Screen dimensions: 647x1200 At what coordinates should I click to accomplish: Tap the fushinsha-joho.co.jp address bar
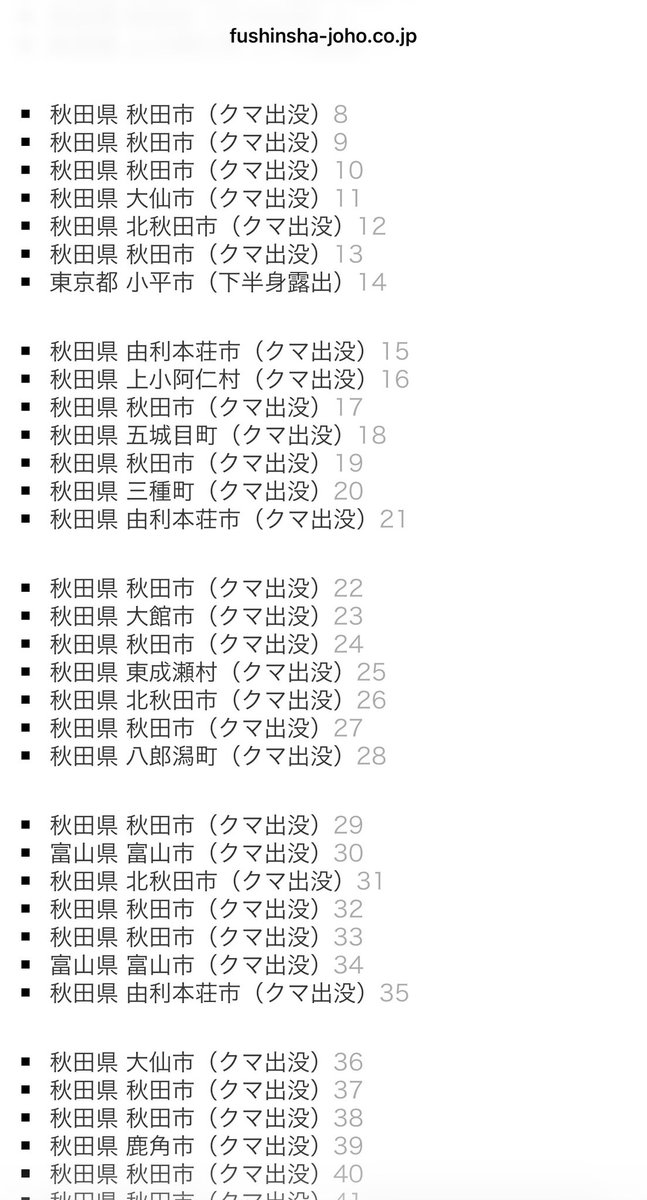click(x=323, y=37)
